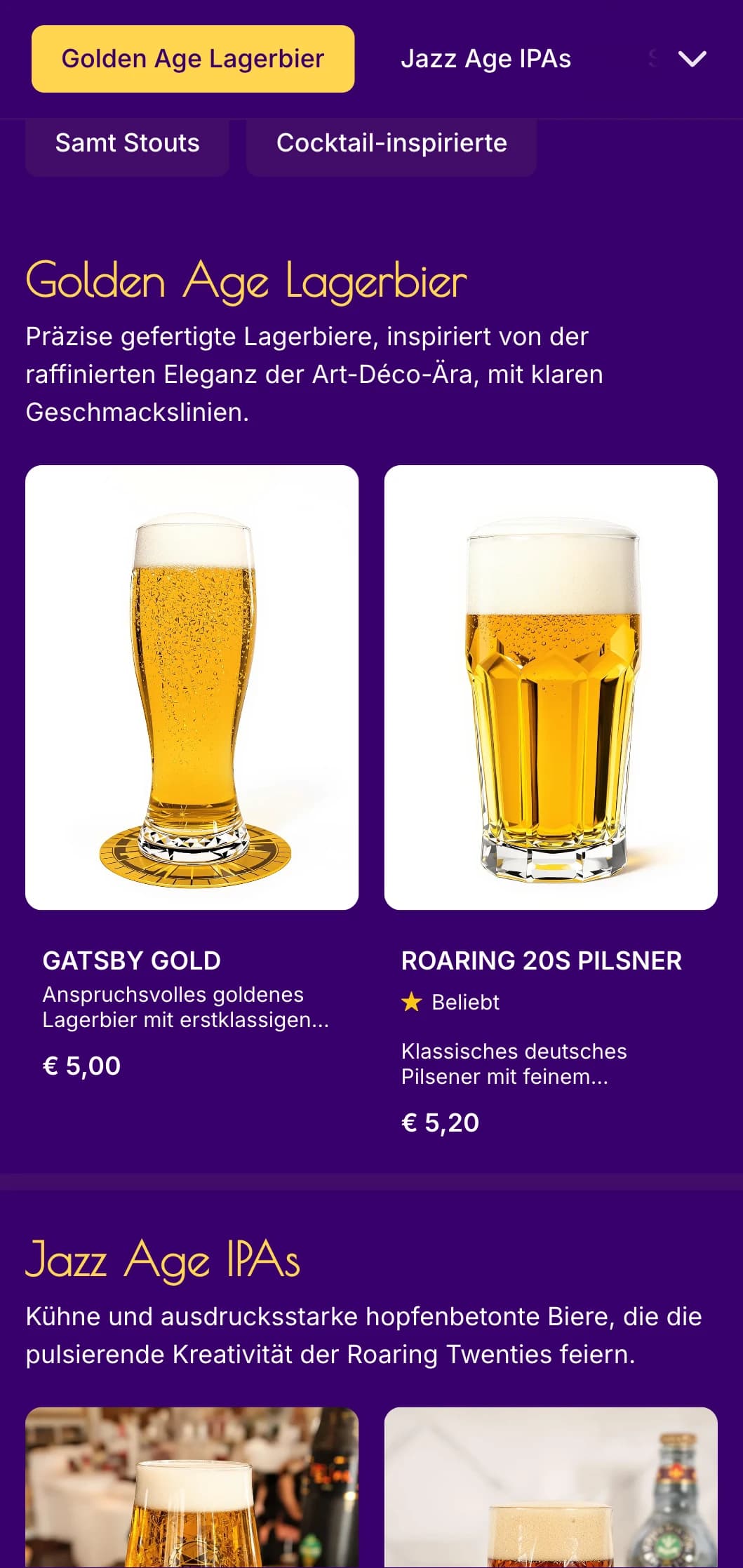Viewport: 743px width, 1568px height.
Task: Open the Cocktail-inspirierte category
Action: pyautogui.click(x=391, y=143)
